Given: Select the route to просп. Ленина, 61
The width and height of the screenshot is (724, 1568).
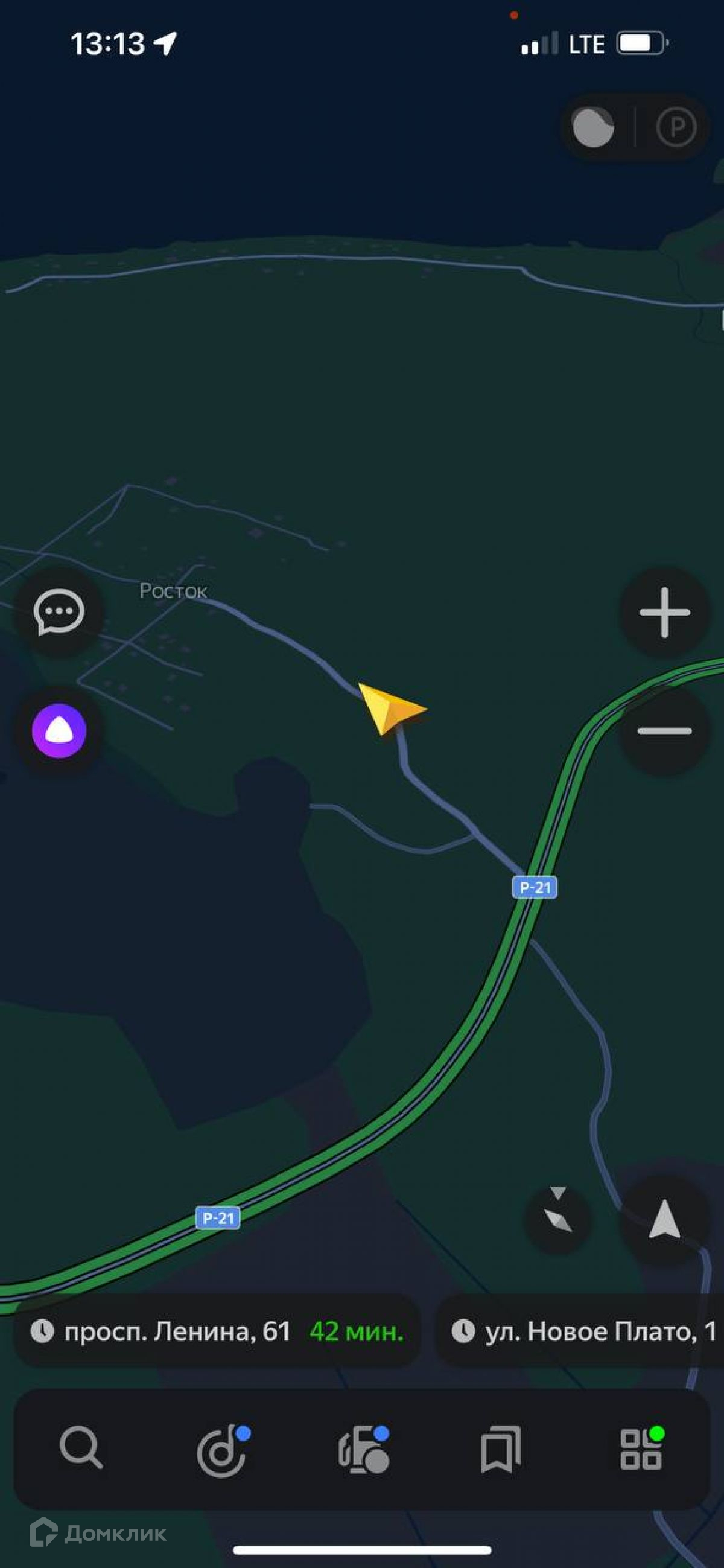Looking at the screenshot, I should 217,1333.
